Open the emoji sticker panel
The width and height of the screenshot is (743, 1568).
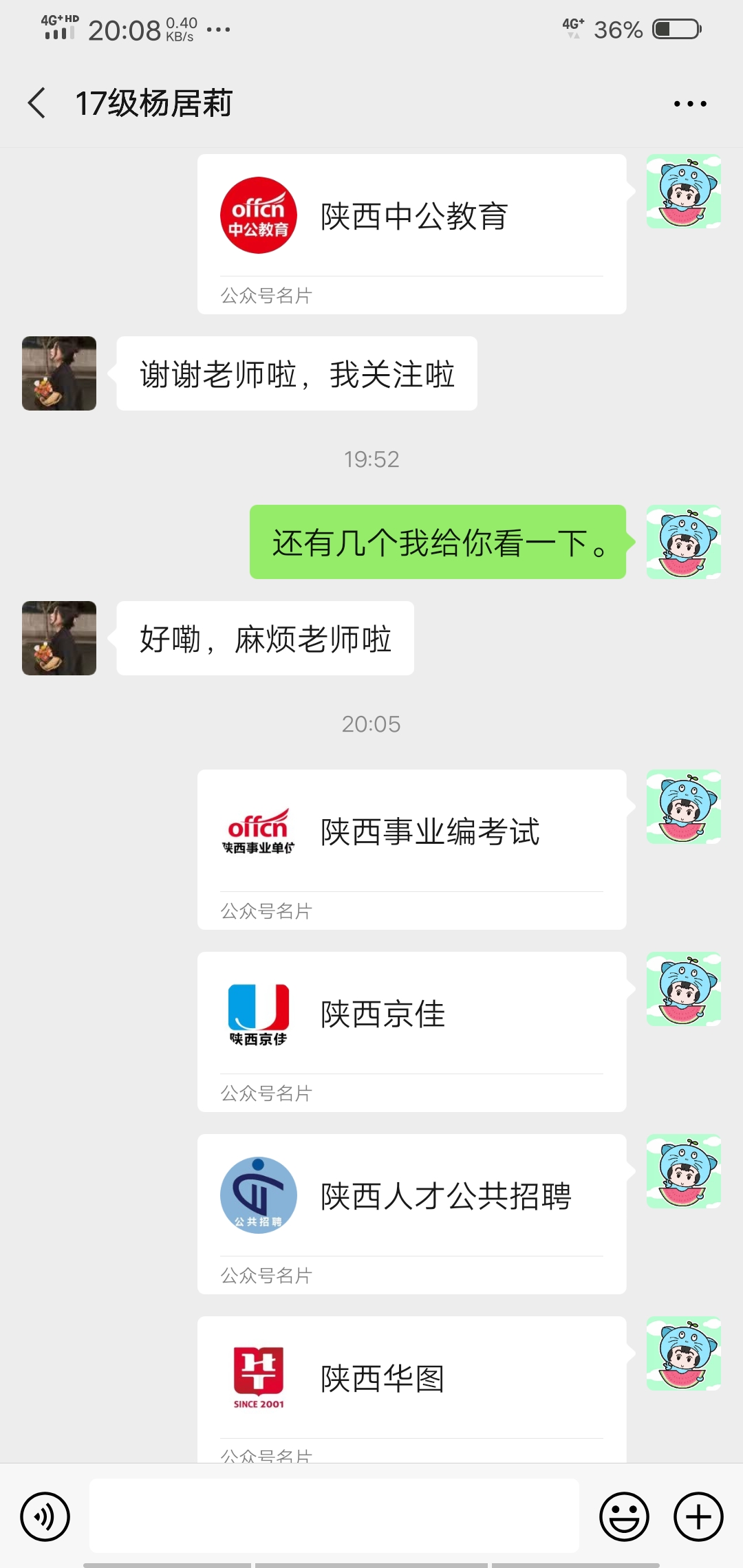624,1516
